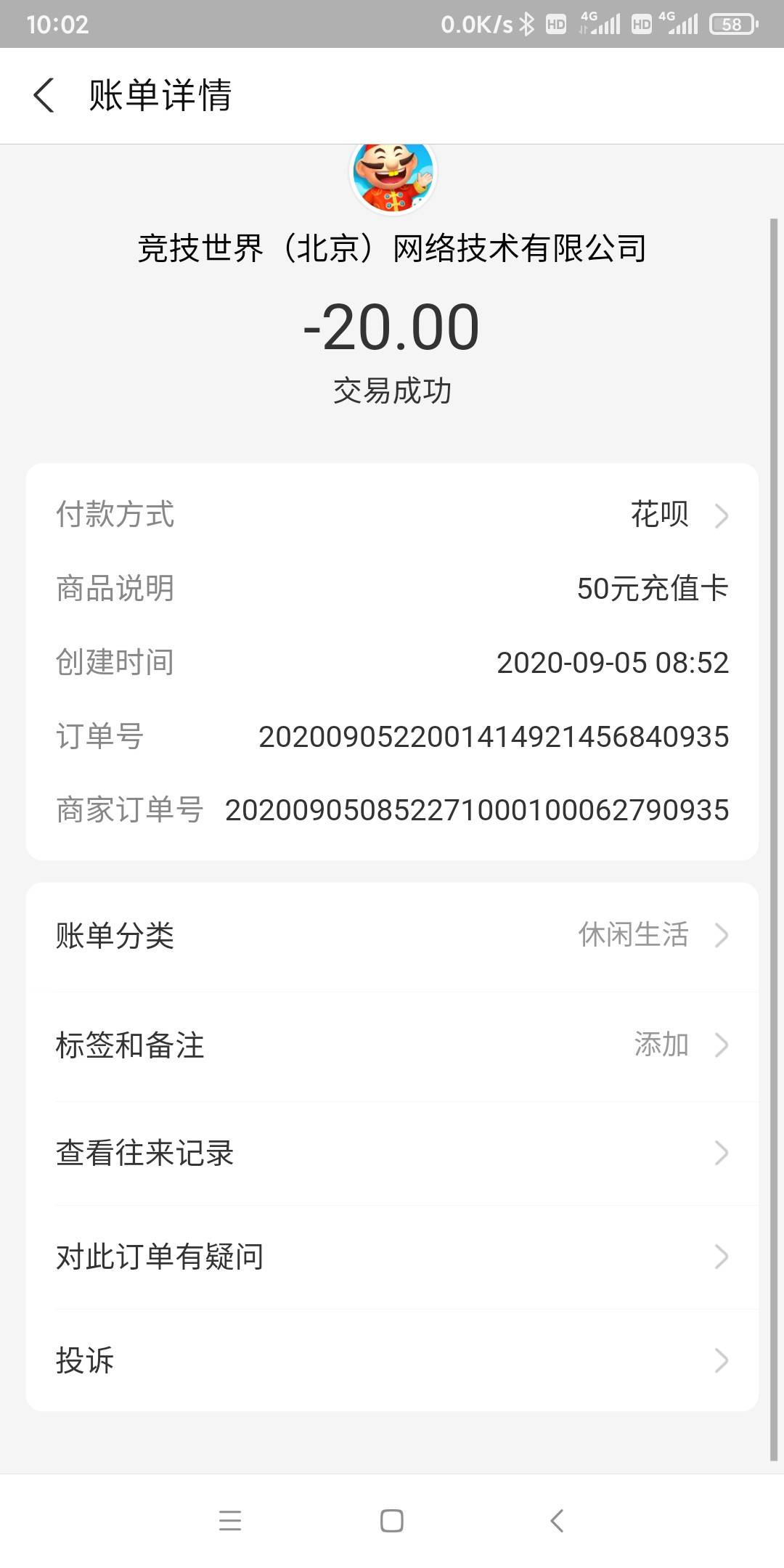784x1568 pixels.
Task: Tap the Bluetooth icon in status bar
Action: coord(527,23)
